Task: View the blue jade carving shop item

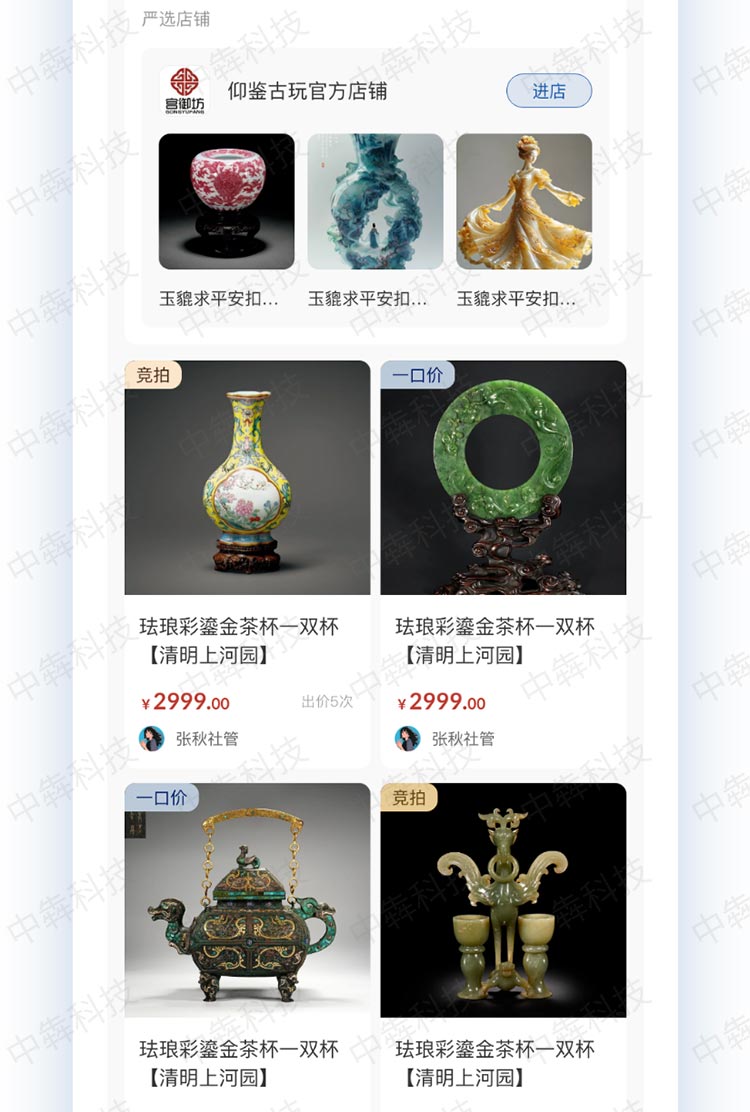Action: pyautogui.click(x=375, y=202)
